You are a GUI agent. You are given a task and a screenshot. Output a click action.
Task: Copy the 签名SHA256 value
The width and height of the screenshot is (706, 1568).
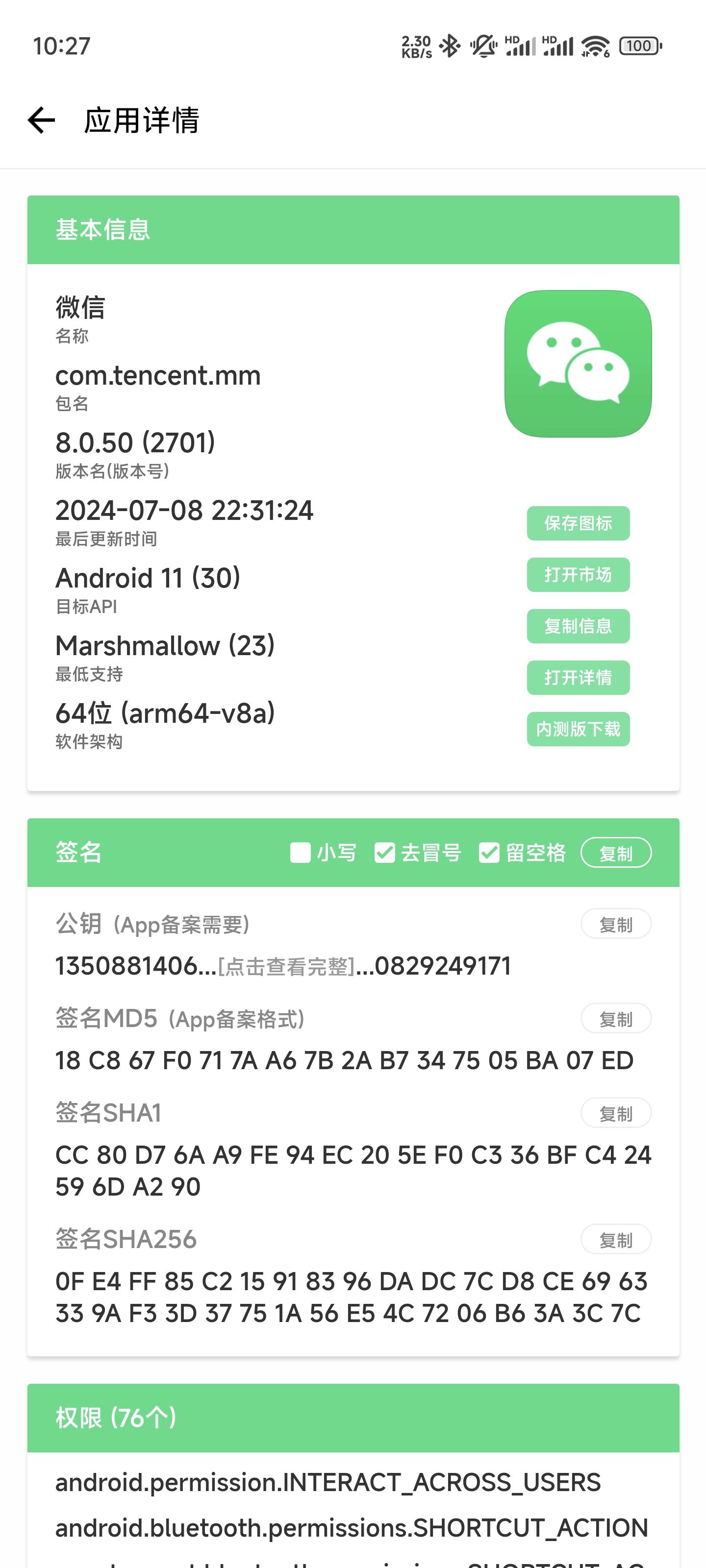[616, 1239]
